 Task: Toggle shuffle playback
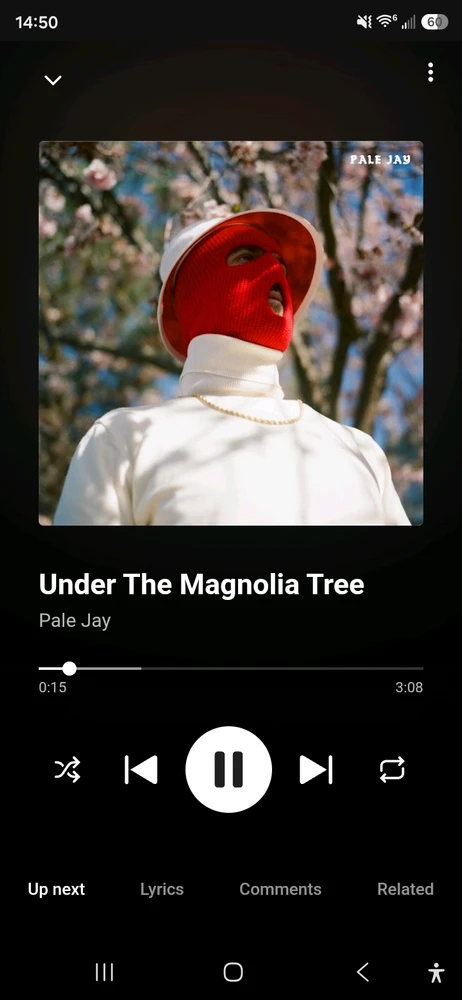pos(68,769)
